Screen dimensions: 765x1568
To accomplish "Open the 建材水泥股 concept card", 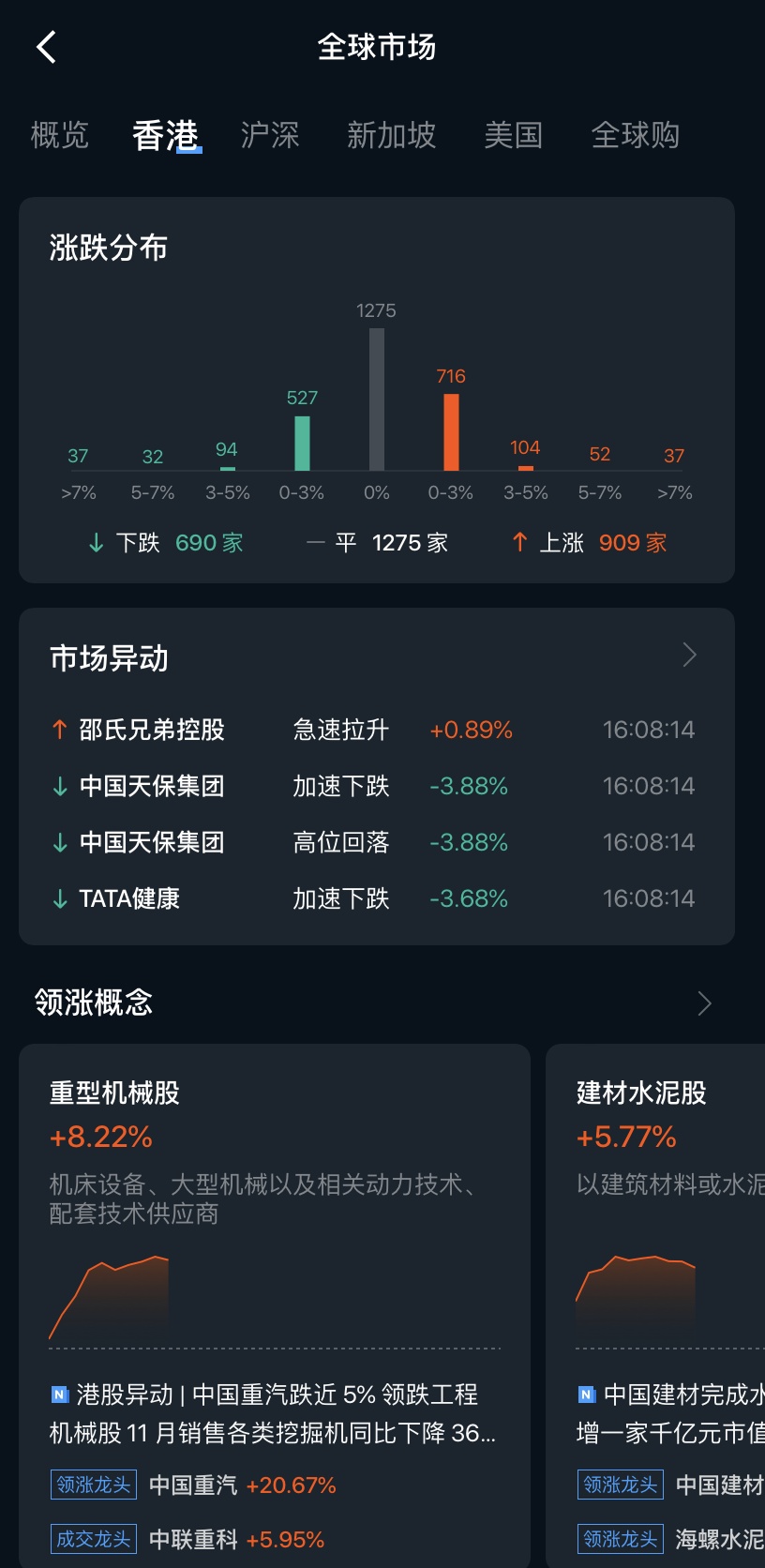I will [x=656, y=1153].
